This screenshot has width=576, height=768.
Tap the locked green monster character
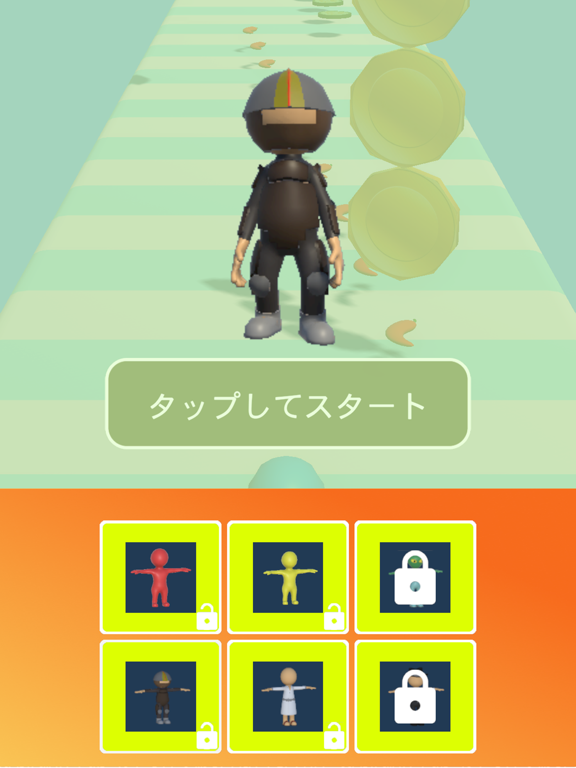[415, 577]
